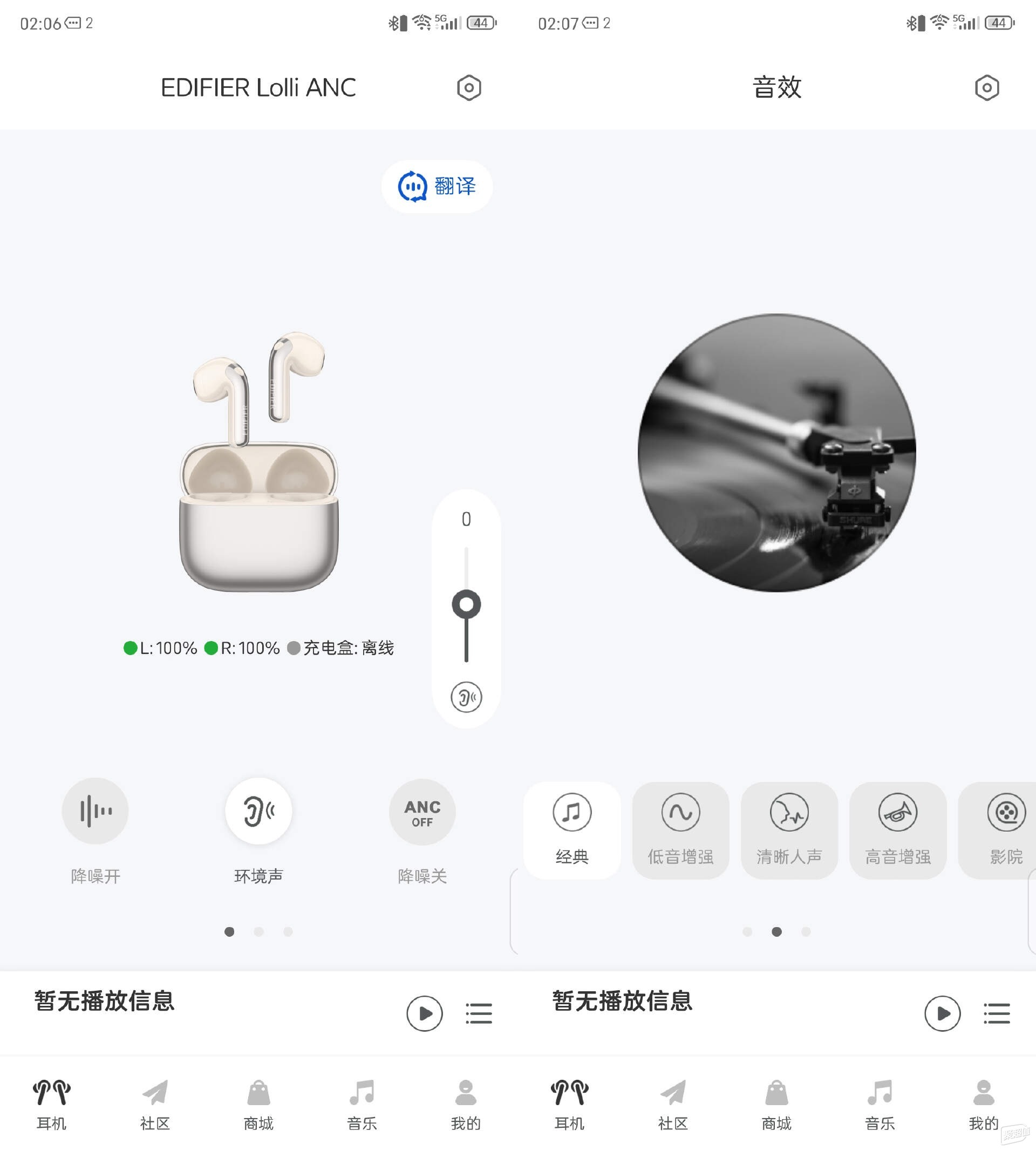Select 环境声 ambient sound mode

coord(258,811)
